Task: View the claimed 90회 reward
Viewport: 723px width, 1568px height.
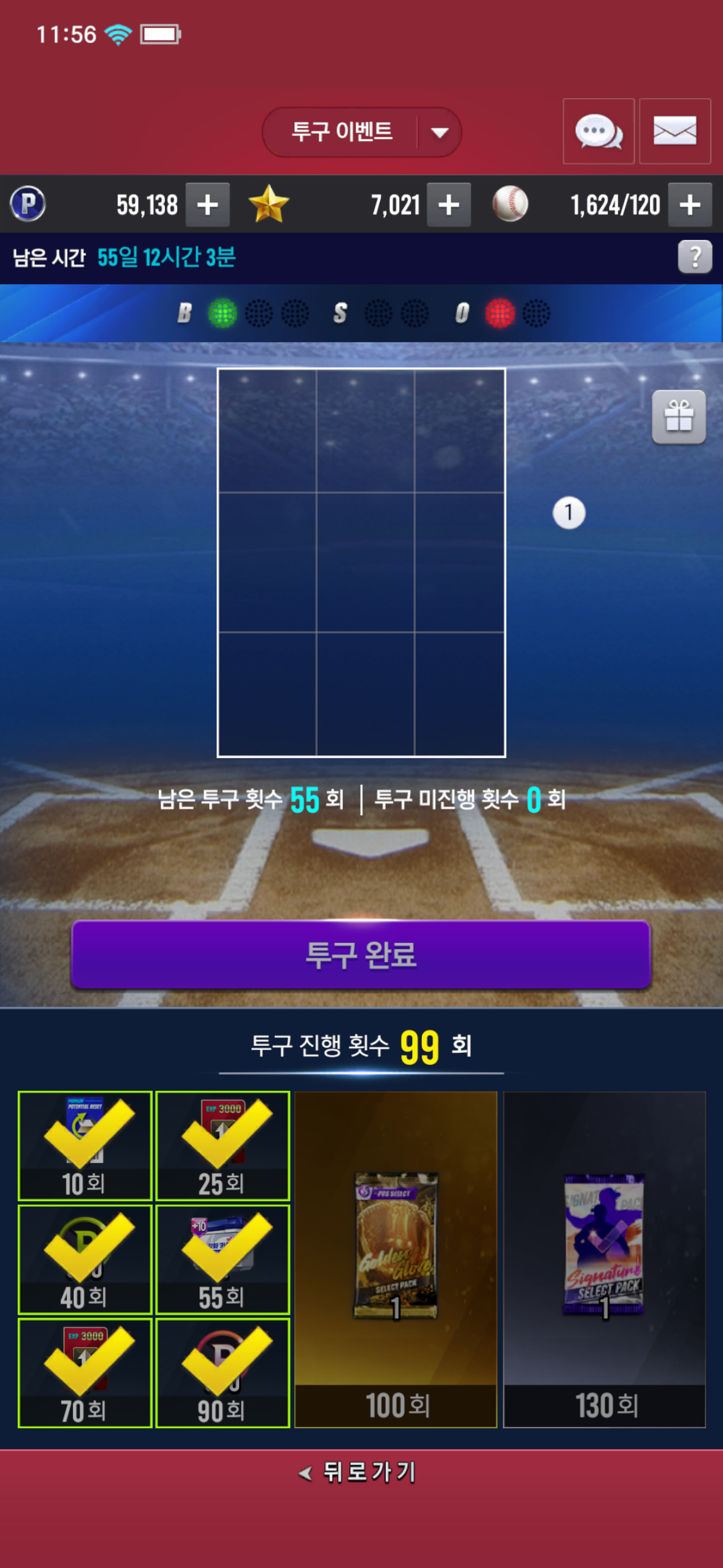Action: [x=223, y=1373]
